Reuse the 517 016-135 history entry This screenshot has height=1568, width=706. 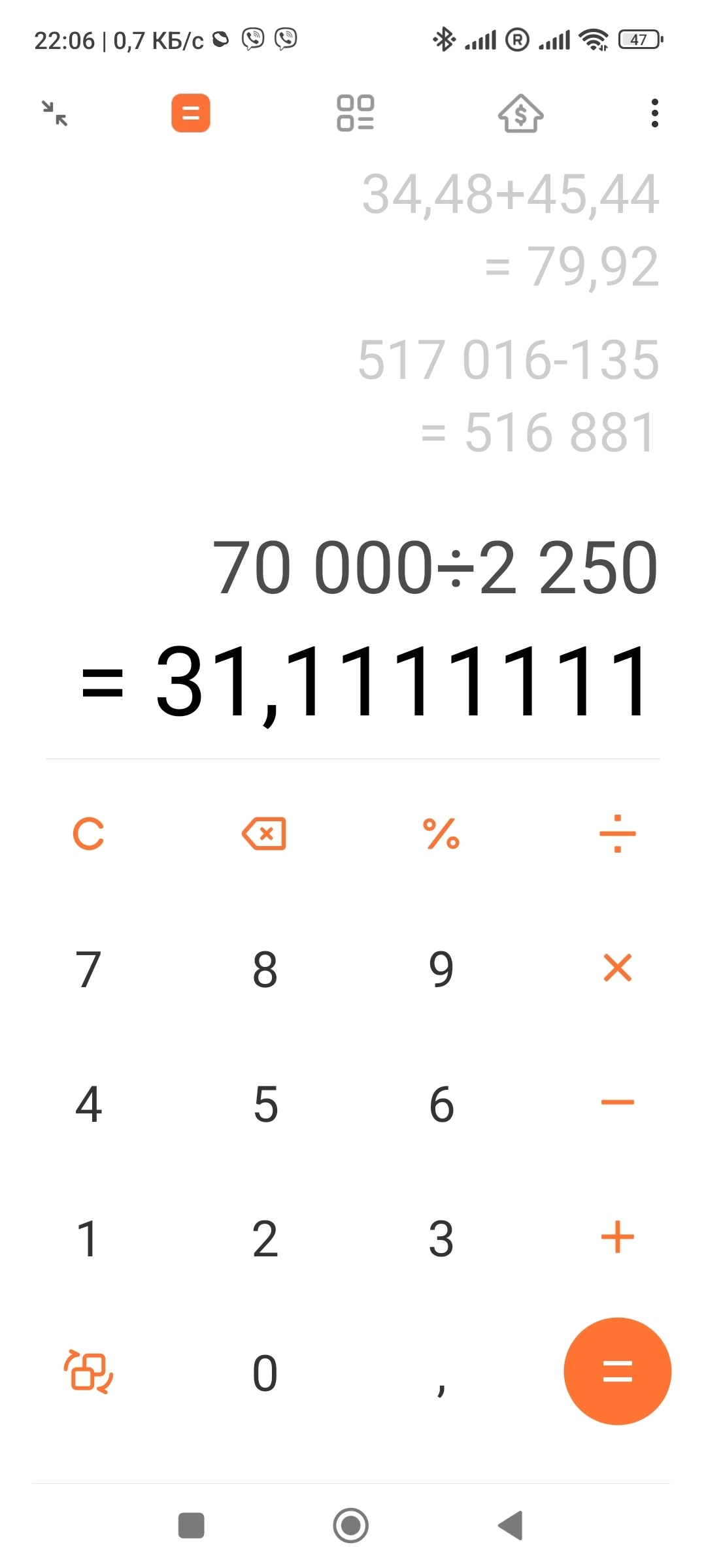coord(508,361)
